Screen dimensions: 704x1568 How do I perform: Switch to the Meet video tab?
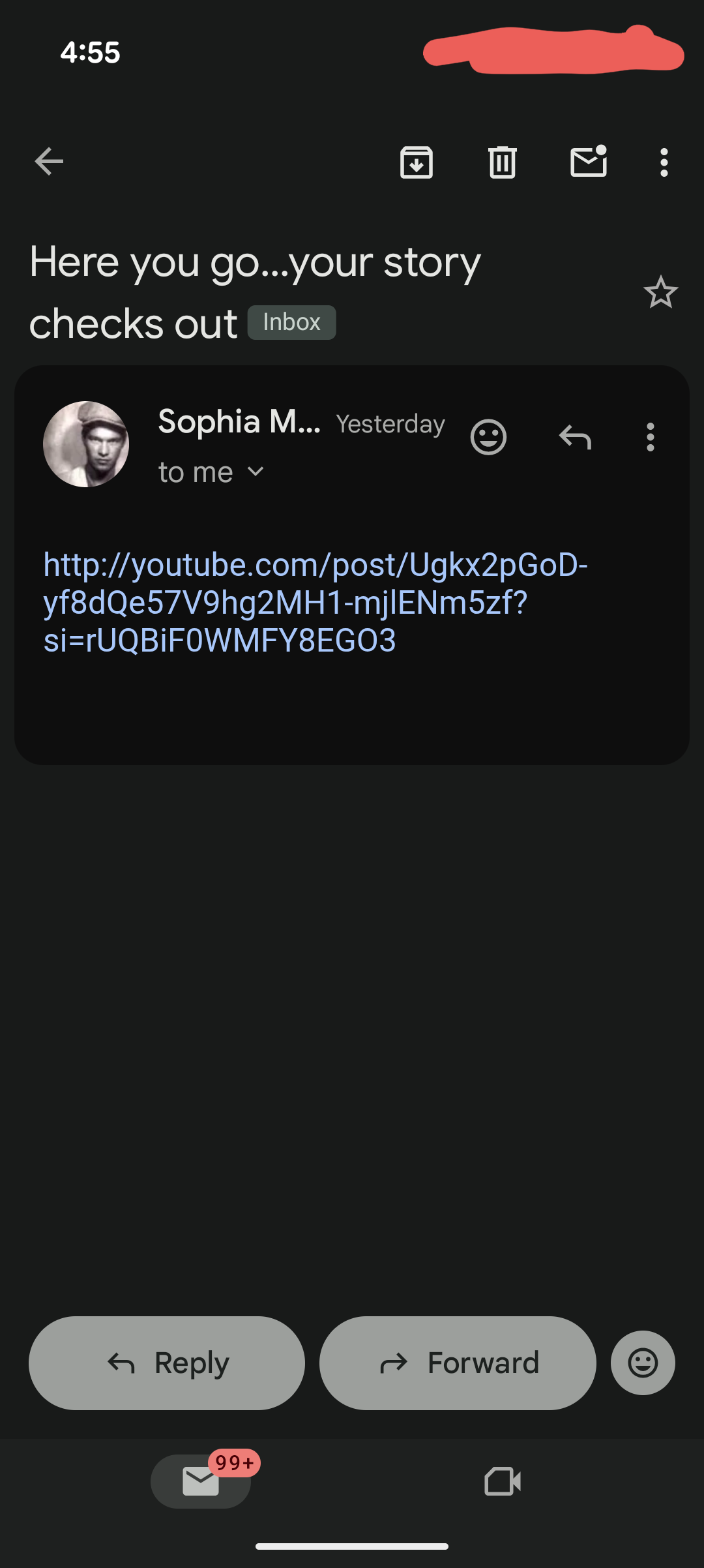click(x=503, y=1481)
